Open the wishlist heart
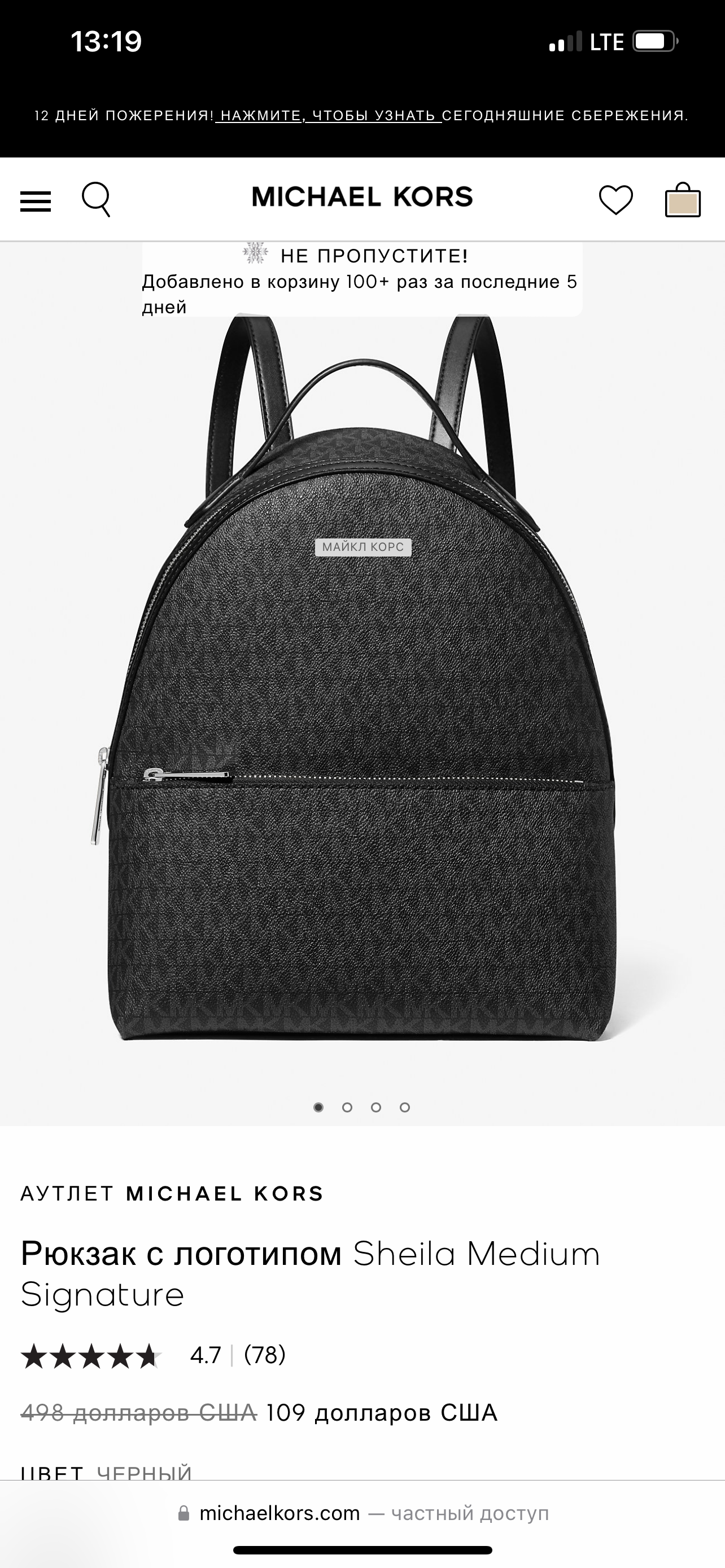The width and height of the screenshot is (725, 1568). tap(615, 200)
